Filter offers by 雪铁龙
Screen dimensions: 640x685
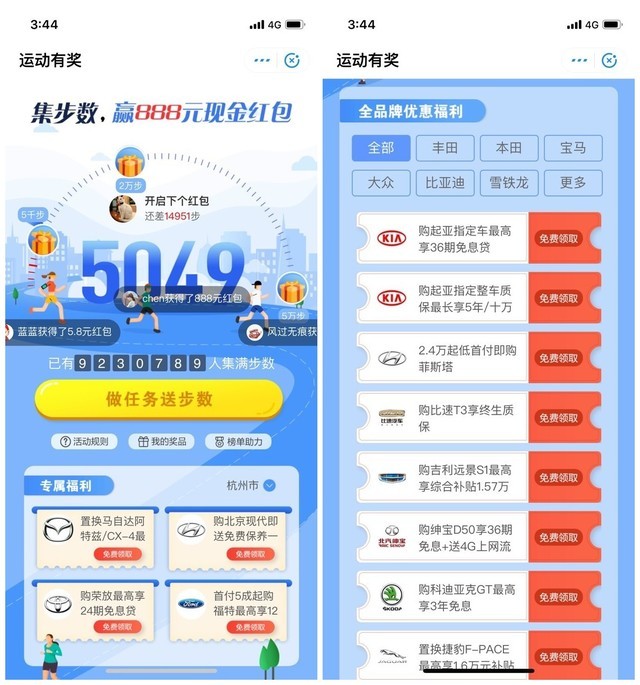coord(509,183)
